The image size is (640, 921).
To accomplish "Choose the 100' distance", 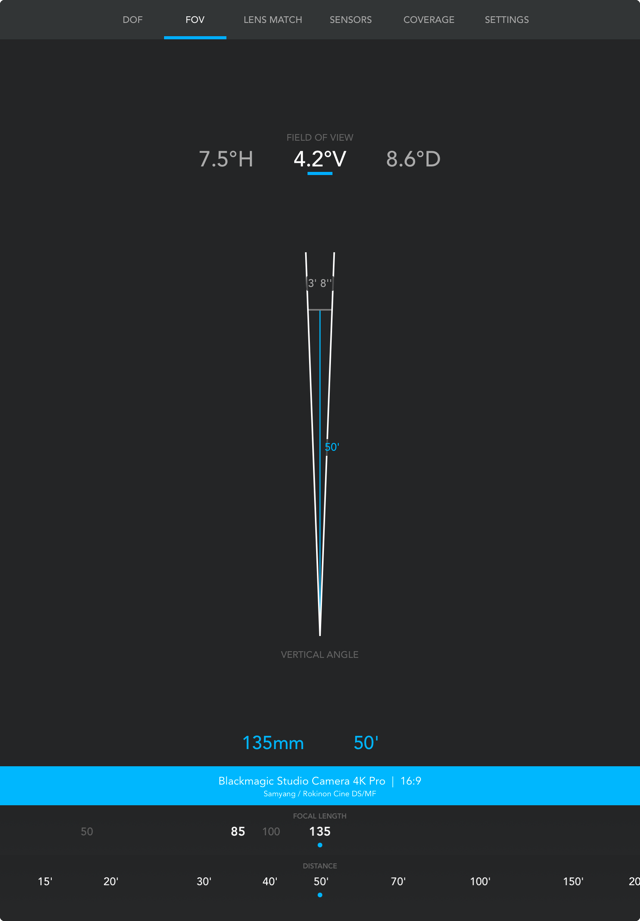I will [x=480, y=881].
